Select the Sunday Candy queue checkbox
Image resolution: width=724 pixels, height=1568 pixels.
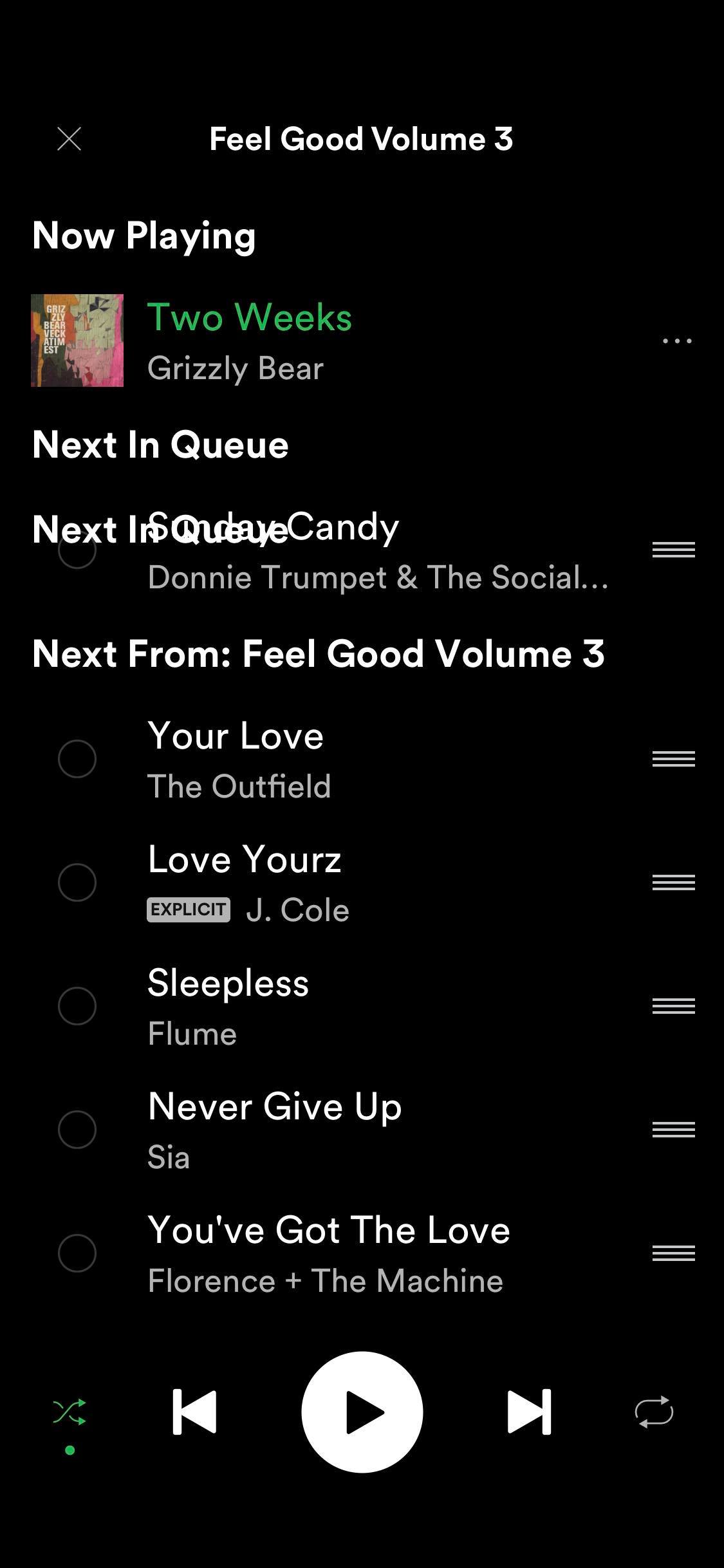[x=77, y=550]
